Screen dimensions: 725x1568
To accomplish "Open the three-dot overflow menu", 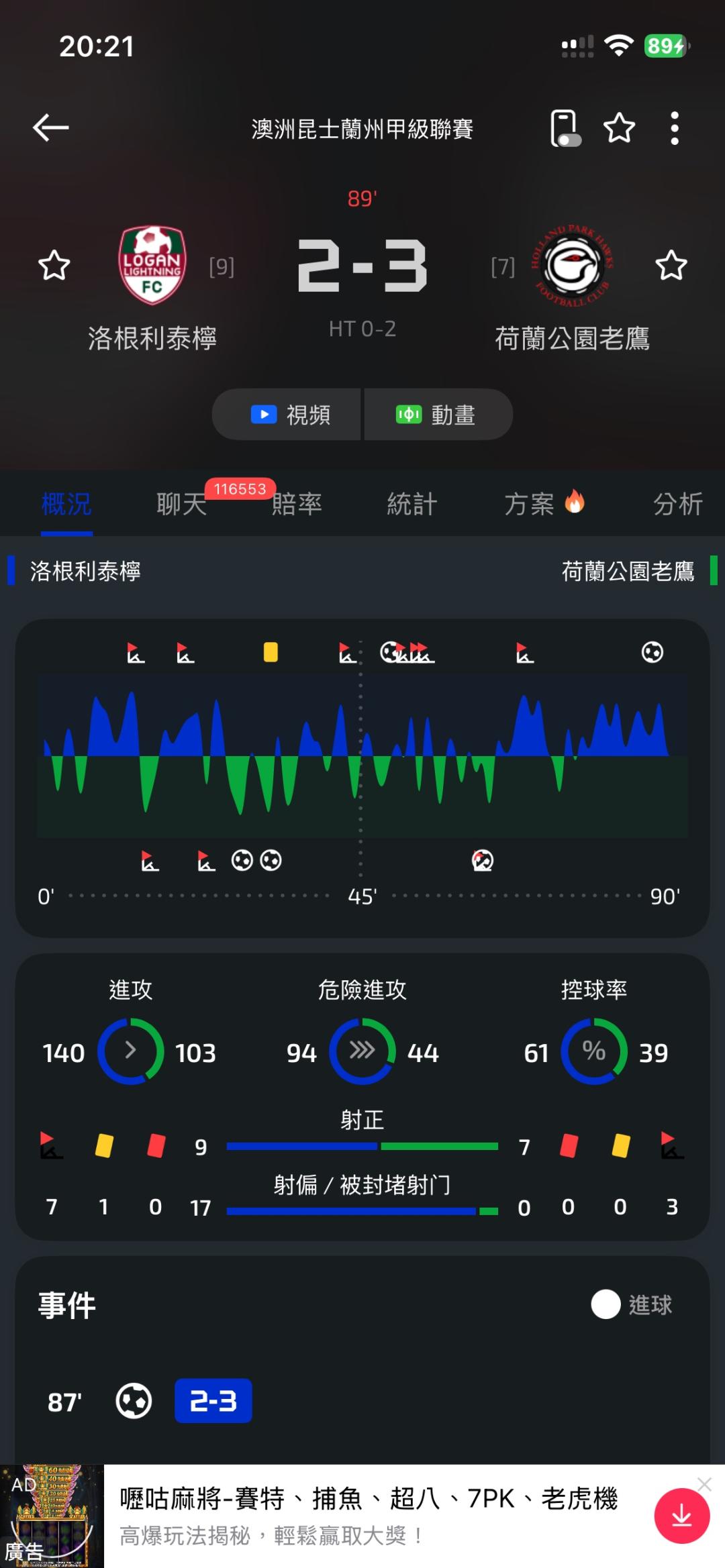I will click(675, 127).
